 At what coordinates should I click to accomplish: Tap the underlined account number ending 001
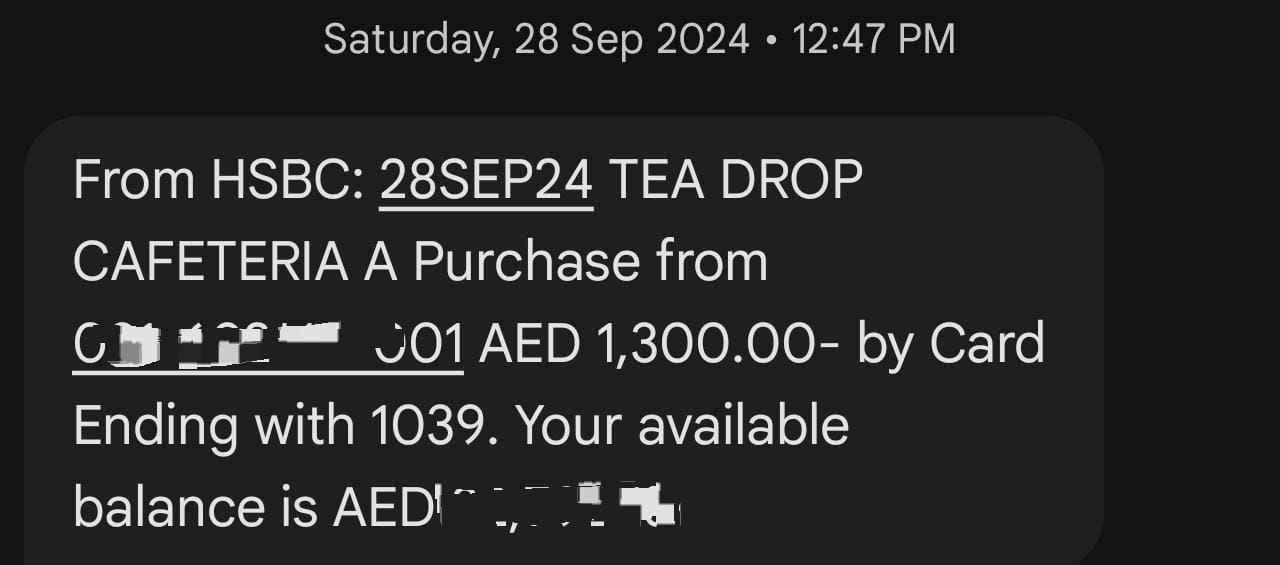tap(268, 345)
